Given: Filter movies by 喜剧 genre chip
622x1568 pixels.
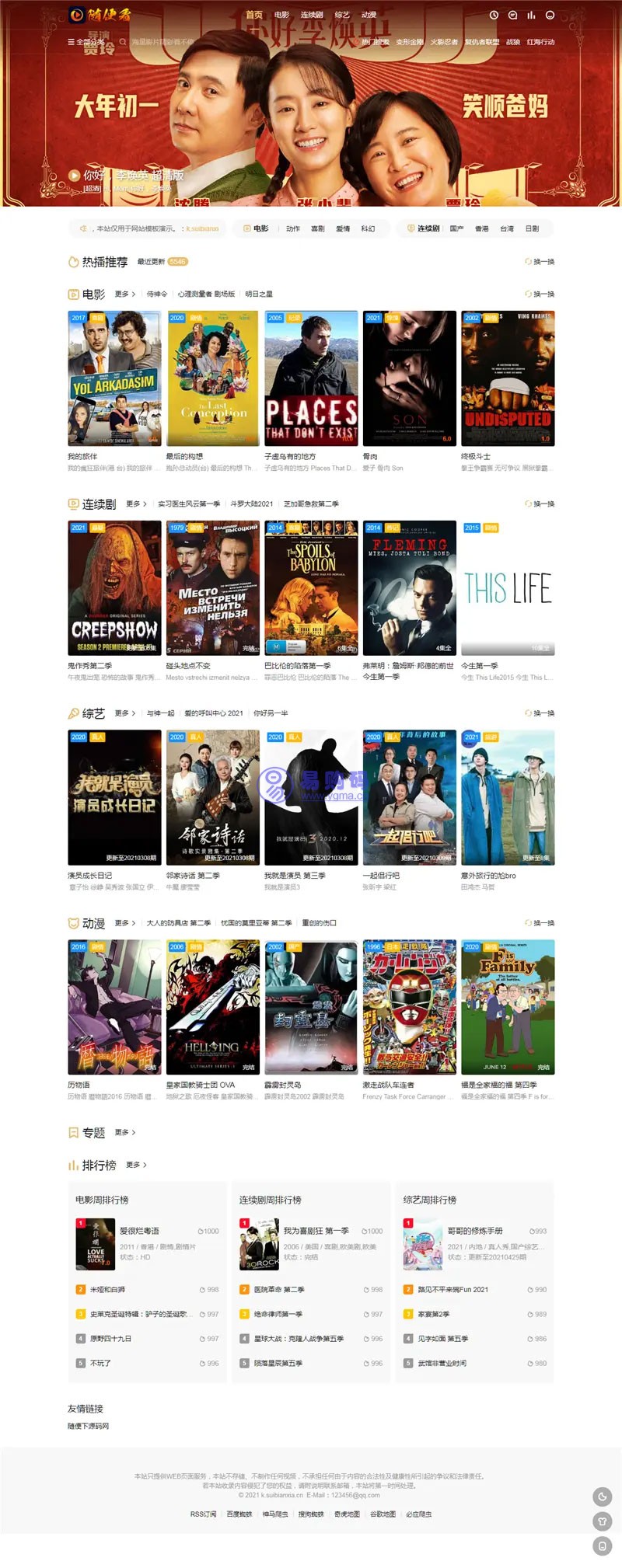Looking at the screenshot, I should point(317,228).
